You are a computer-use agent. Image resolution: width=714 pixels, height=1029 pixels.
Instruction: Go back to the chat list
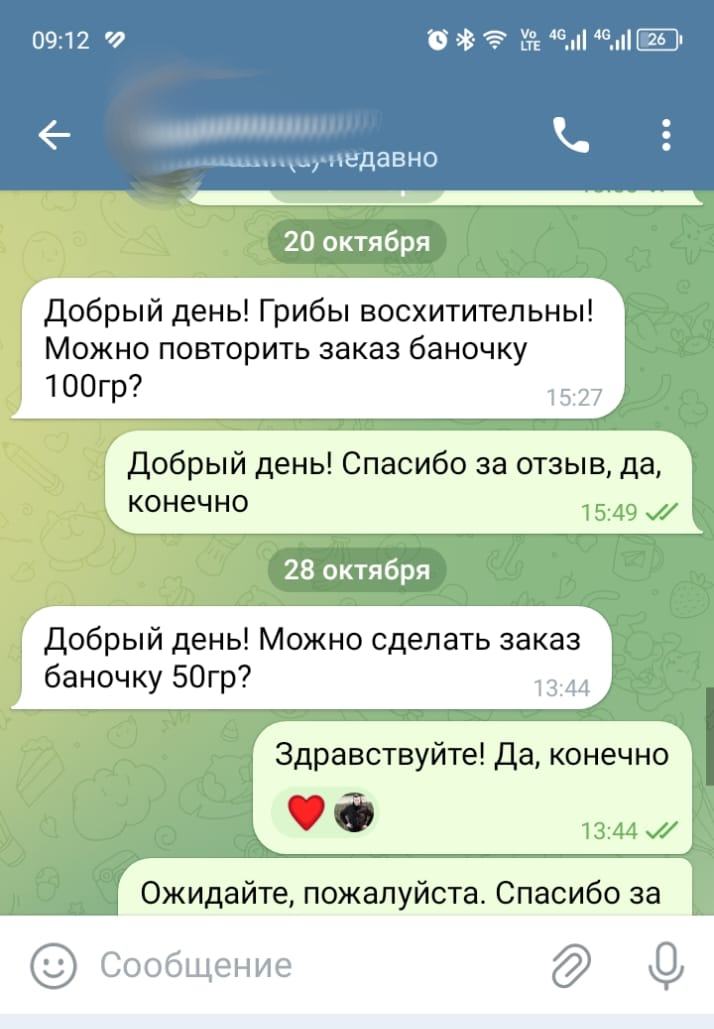tap(54, 135)
